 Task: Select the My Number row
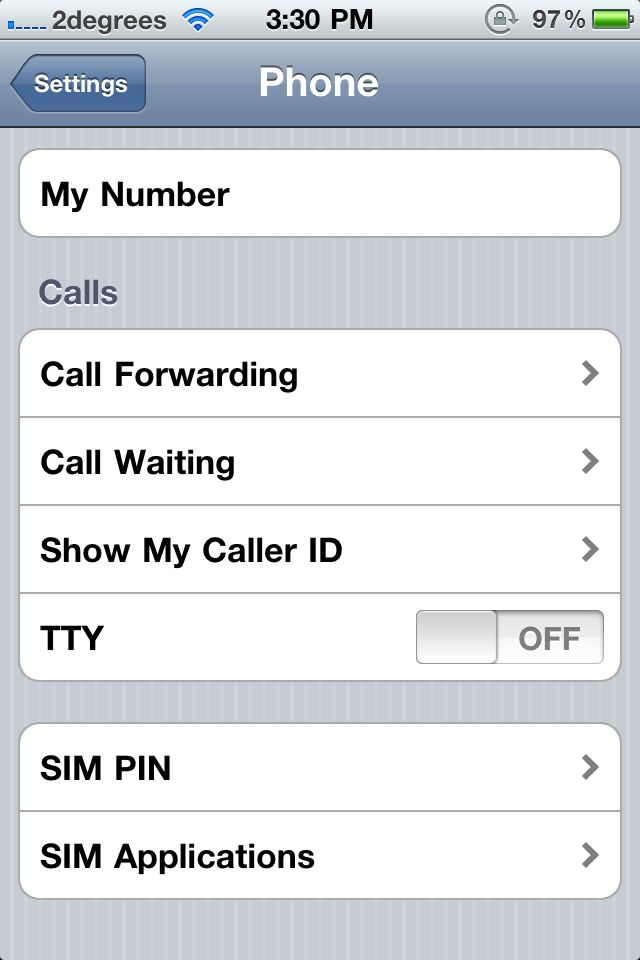tap(320, 194)
